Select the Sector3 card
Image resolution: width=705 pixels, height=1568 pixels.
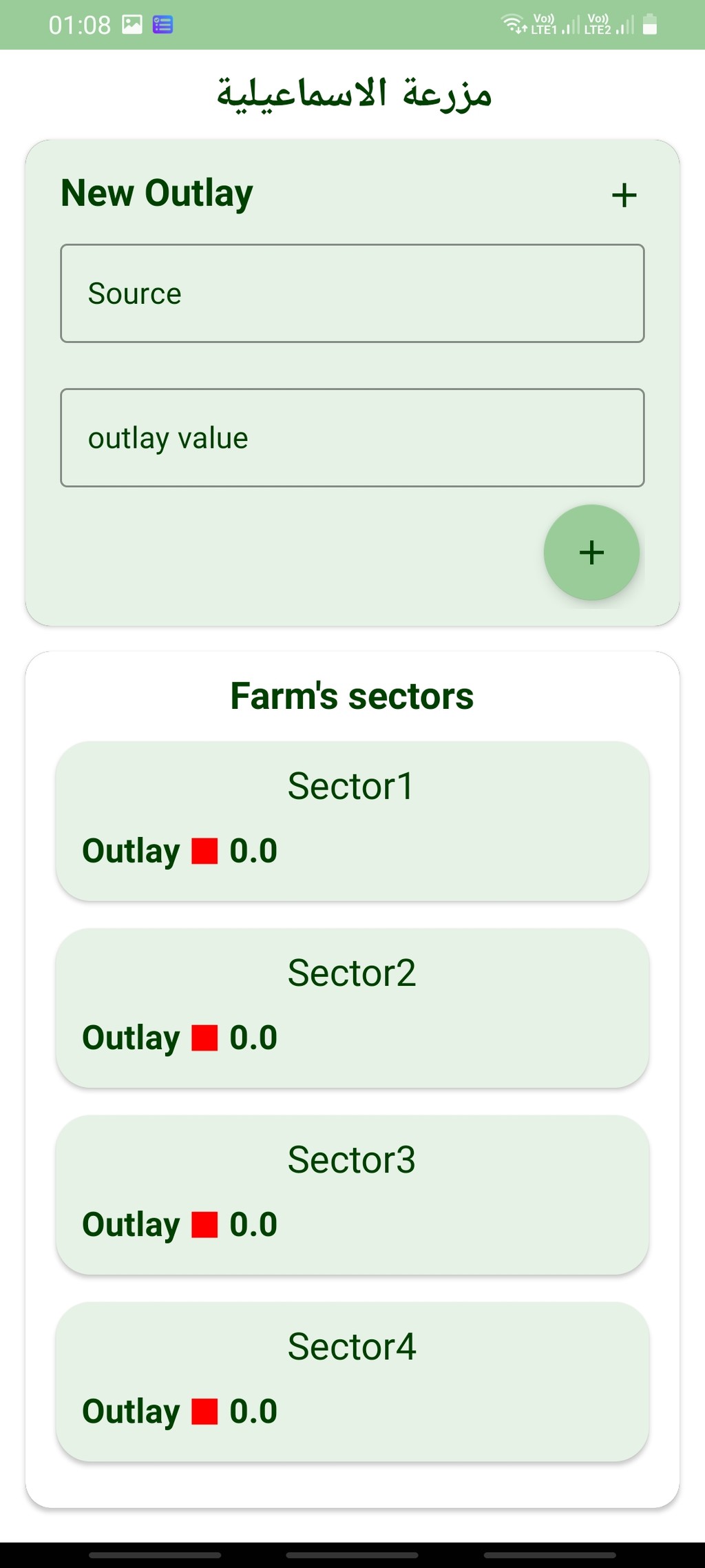(x=352, y=1195)
